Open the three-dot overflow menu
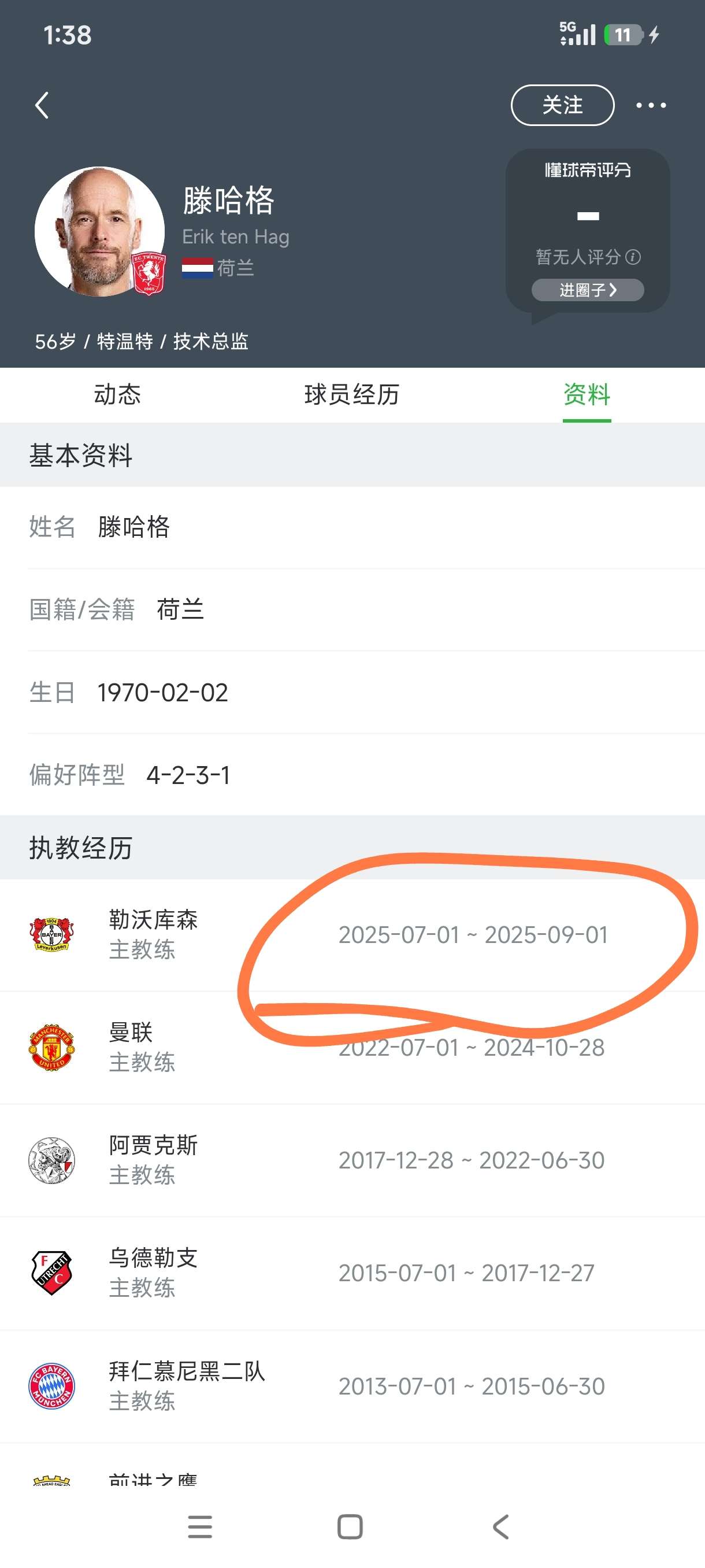 point(650,105)
